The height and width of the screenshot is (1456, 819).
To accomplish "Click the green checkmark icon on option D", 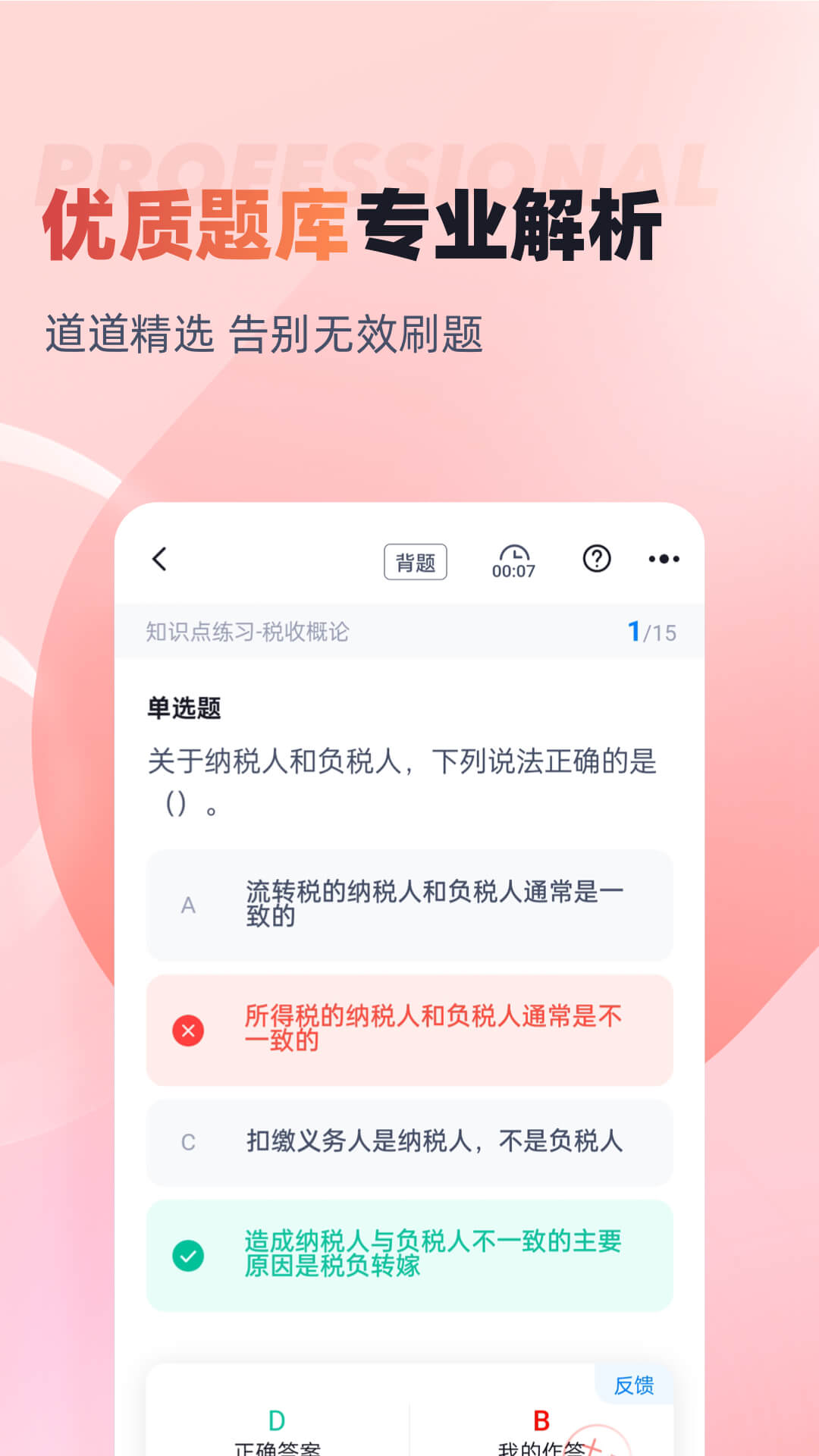I will pos(188,1254).
